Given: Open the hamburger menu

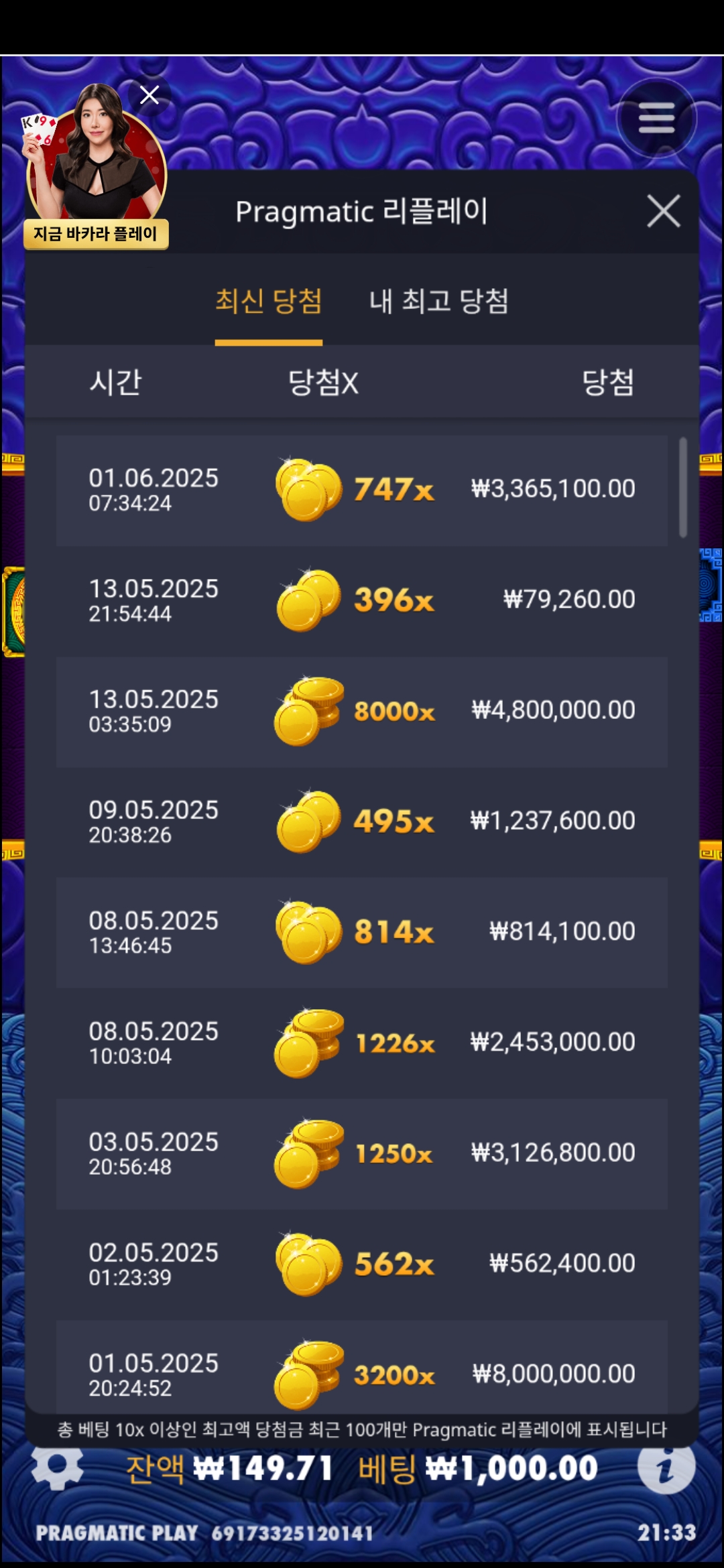Looking at the screenshot, I should 656,119.
